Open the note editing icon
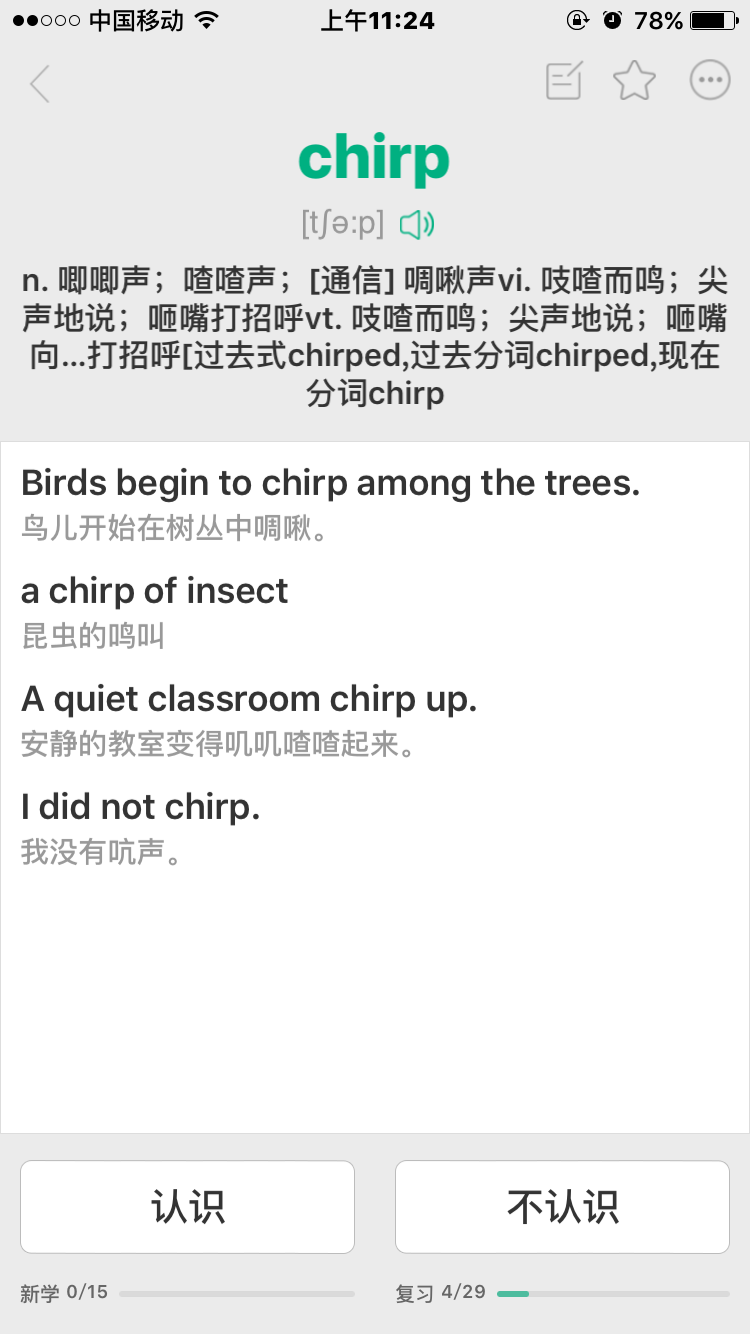The height and width of the screenshot is (1334, 750). pos(564,81)
